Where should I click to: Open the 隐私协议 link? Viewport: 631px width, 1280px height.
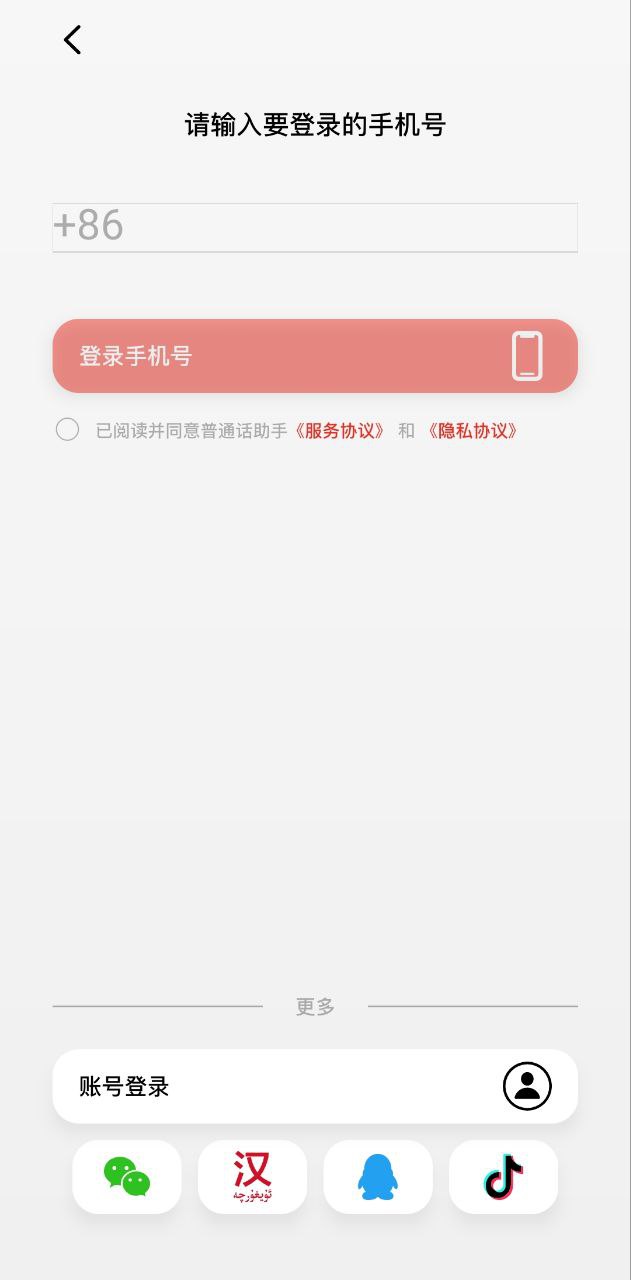(x=472, y=431)
